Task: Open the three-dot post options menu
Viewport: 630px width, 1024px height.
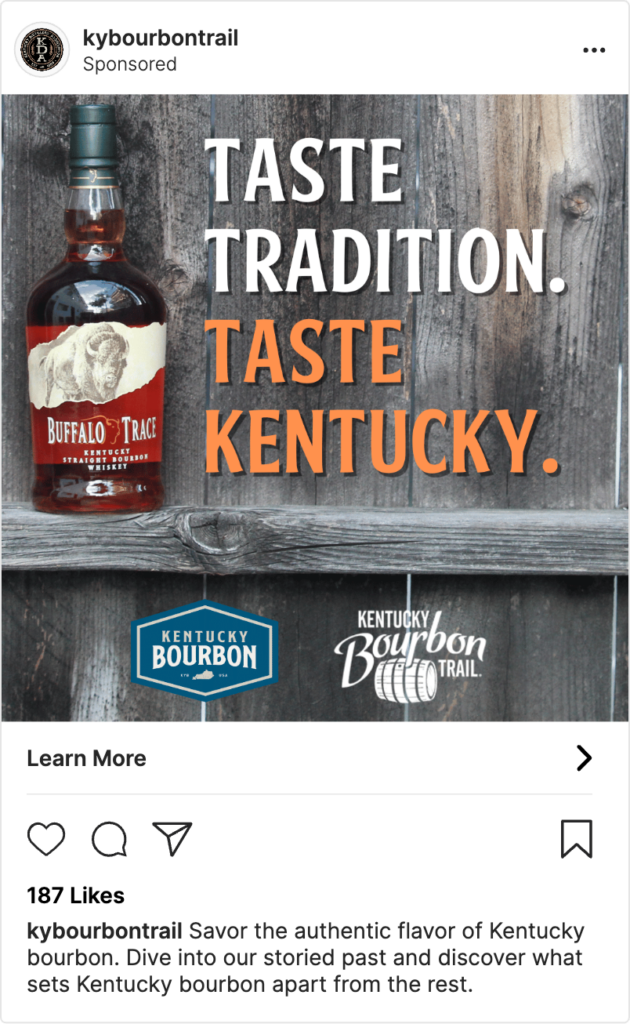Action: 594,50
